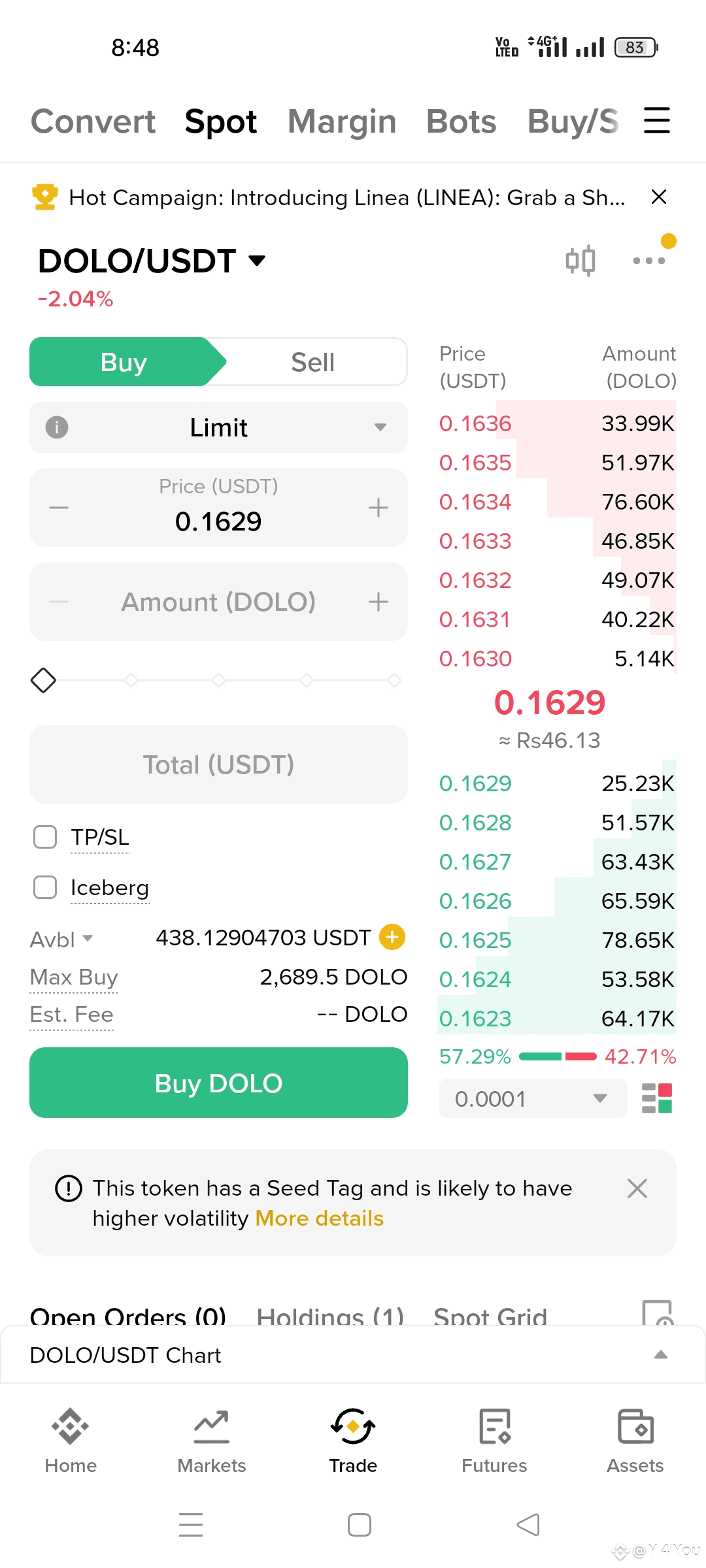Switch to the Convert tab
Image resolution: width=706 pixels, height=1568 pixels.
tap(93, 122)
